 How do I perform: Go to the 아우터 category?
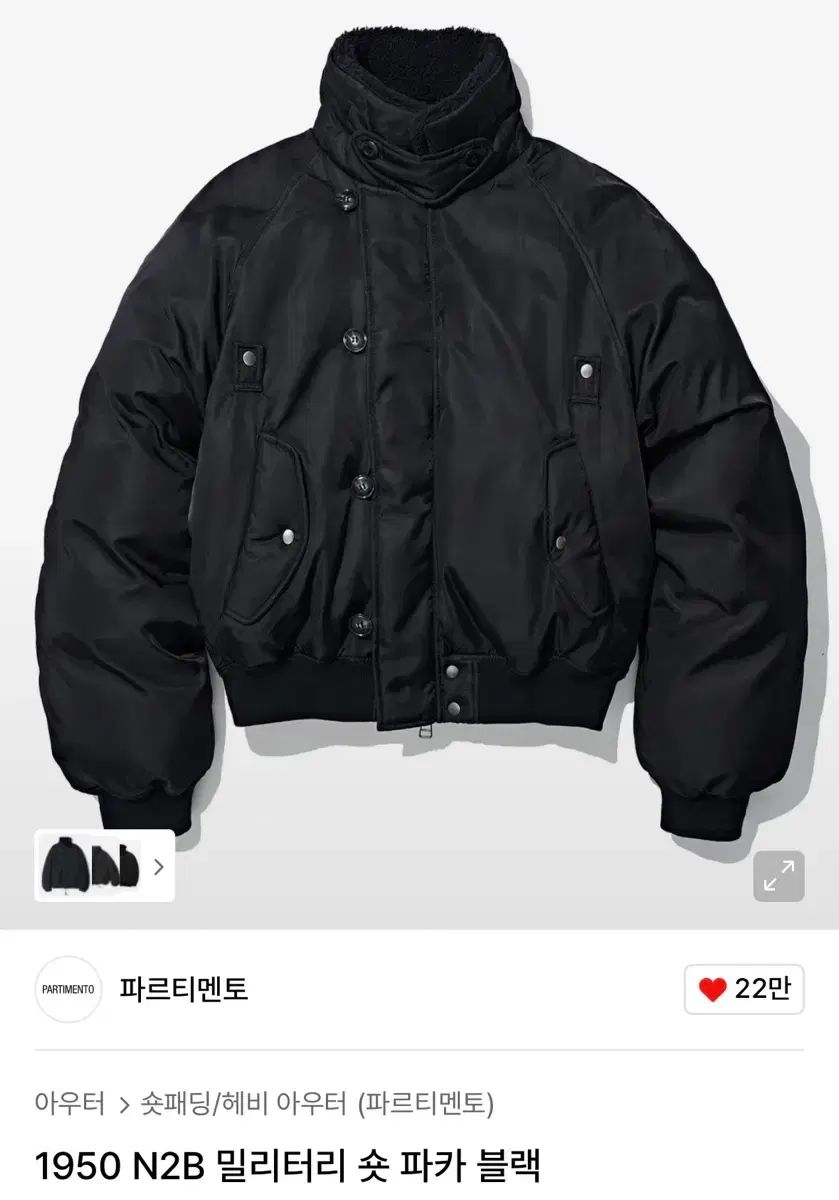69,1103
